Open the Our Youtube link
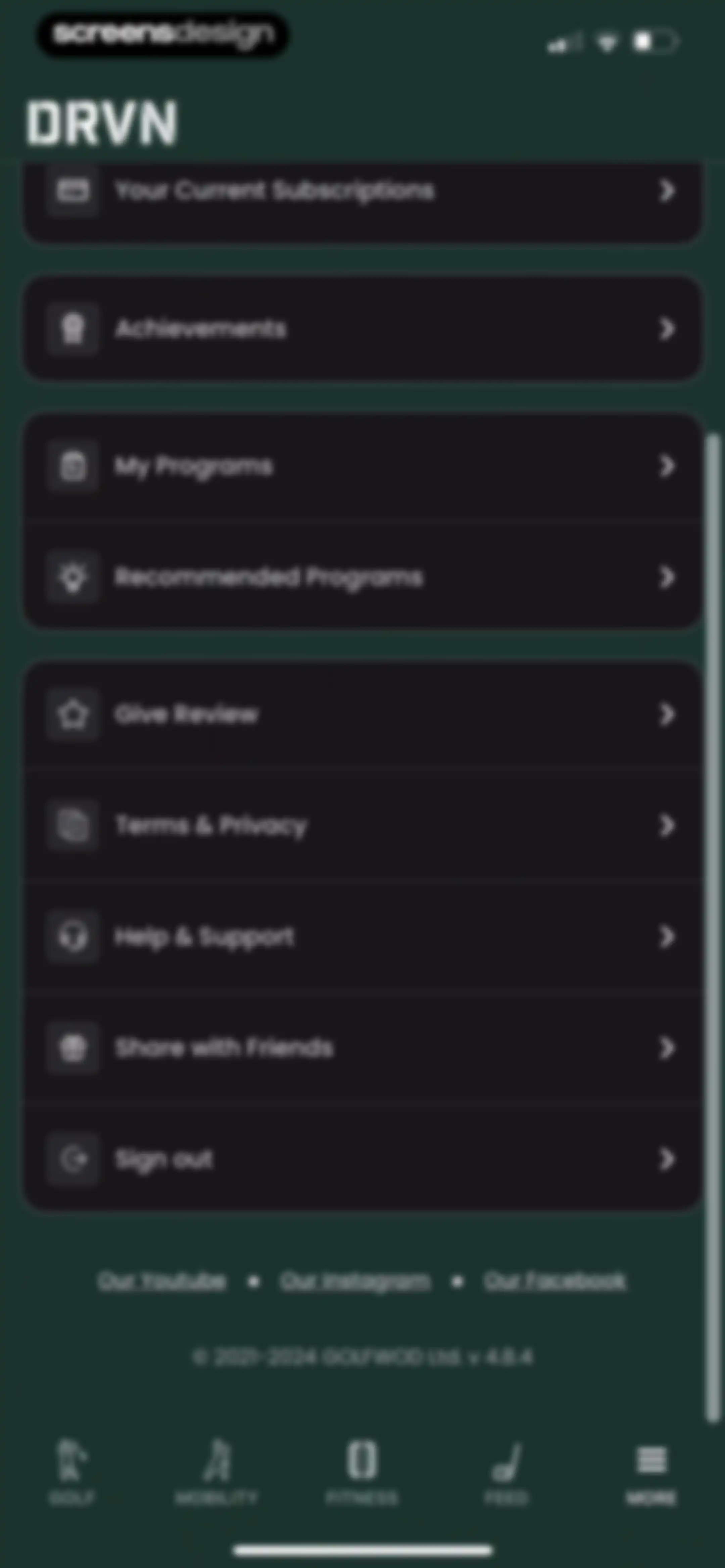The width and height of the screenshot is (725, 1568). click(162, 1281)
